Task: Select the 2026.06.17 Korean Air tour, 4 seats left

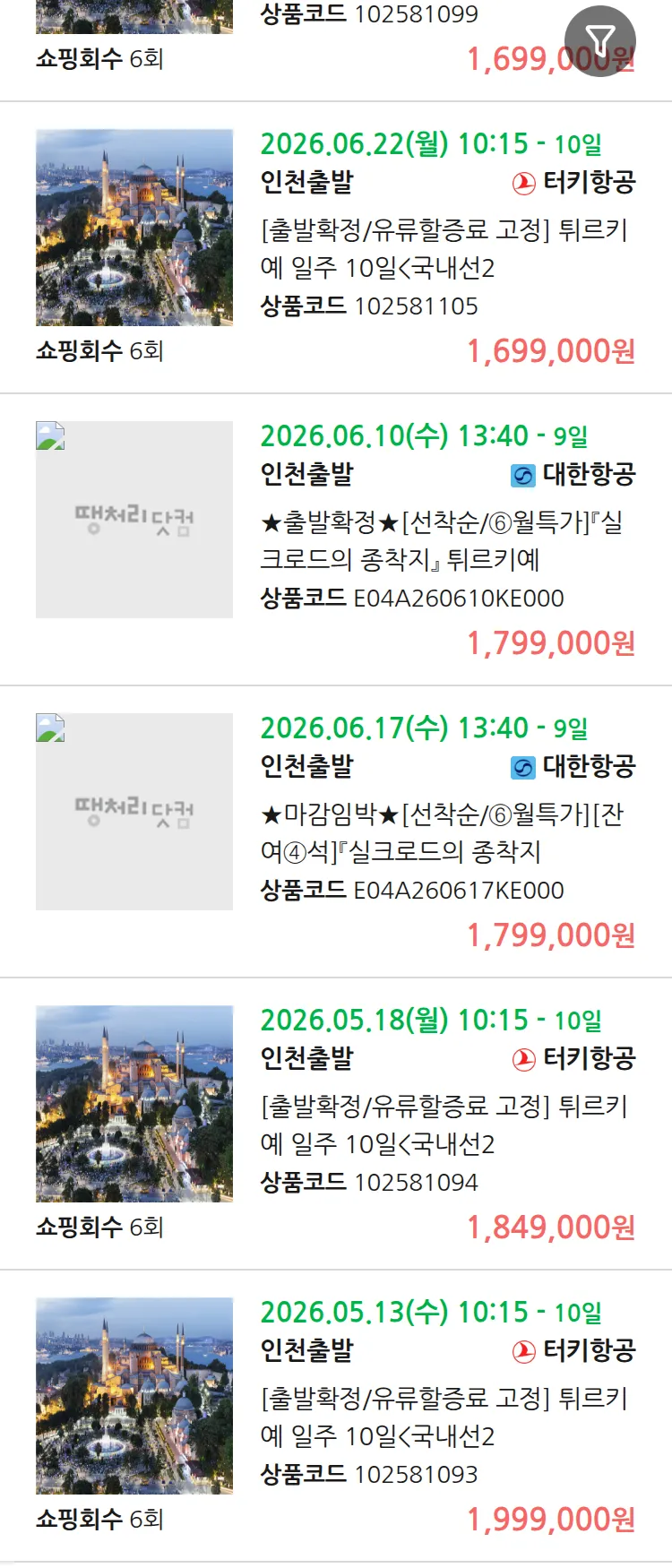Action: point(444,833)
